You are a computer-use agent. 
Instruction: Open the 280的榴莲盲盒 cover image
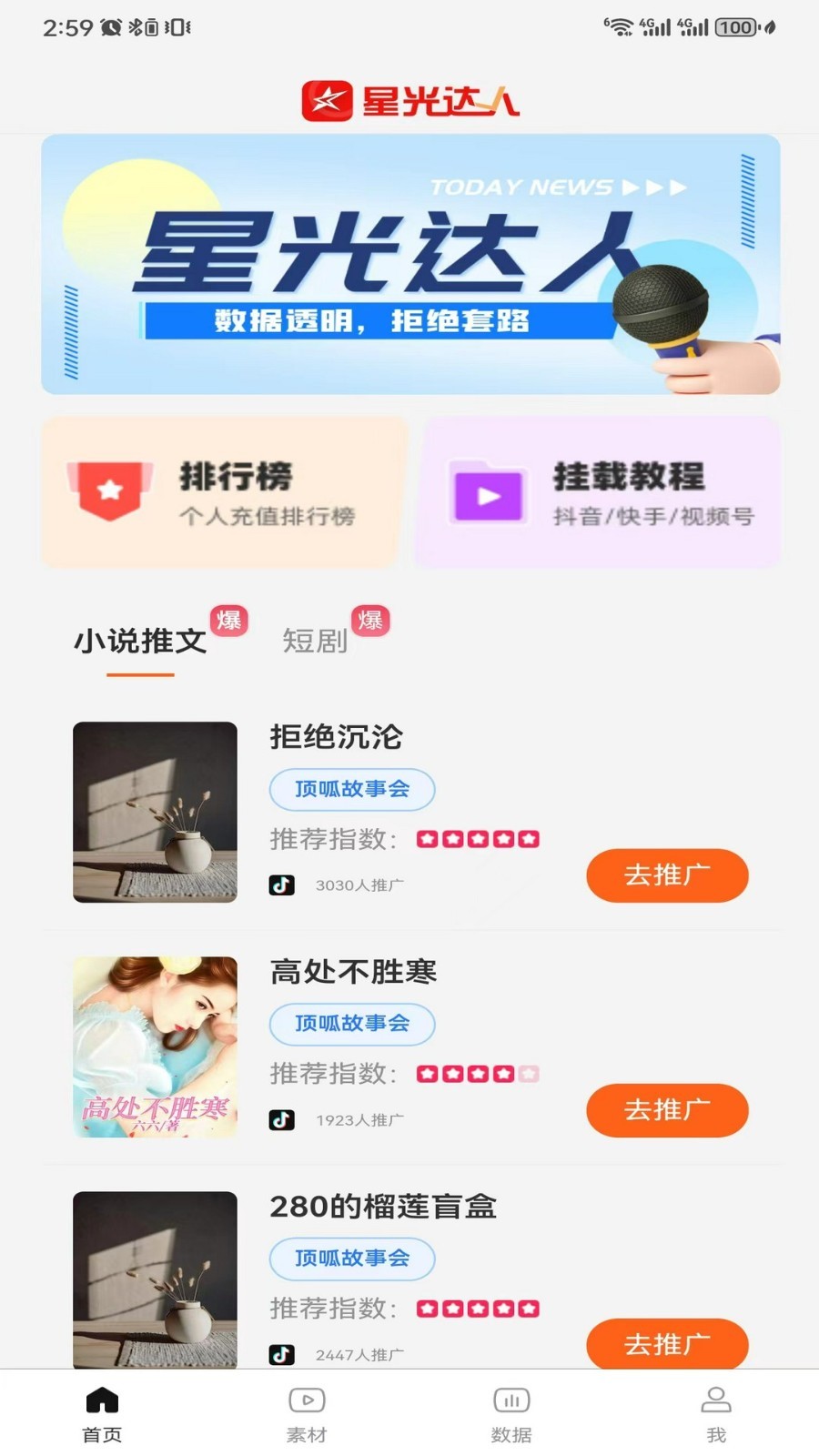point(155,1279)
